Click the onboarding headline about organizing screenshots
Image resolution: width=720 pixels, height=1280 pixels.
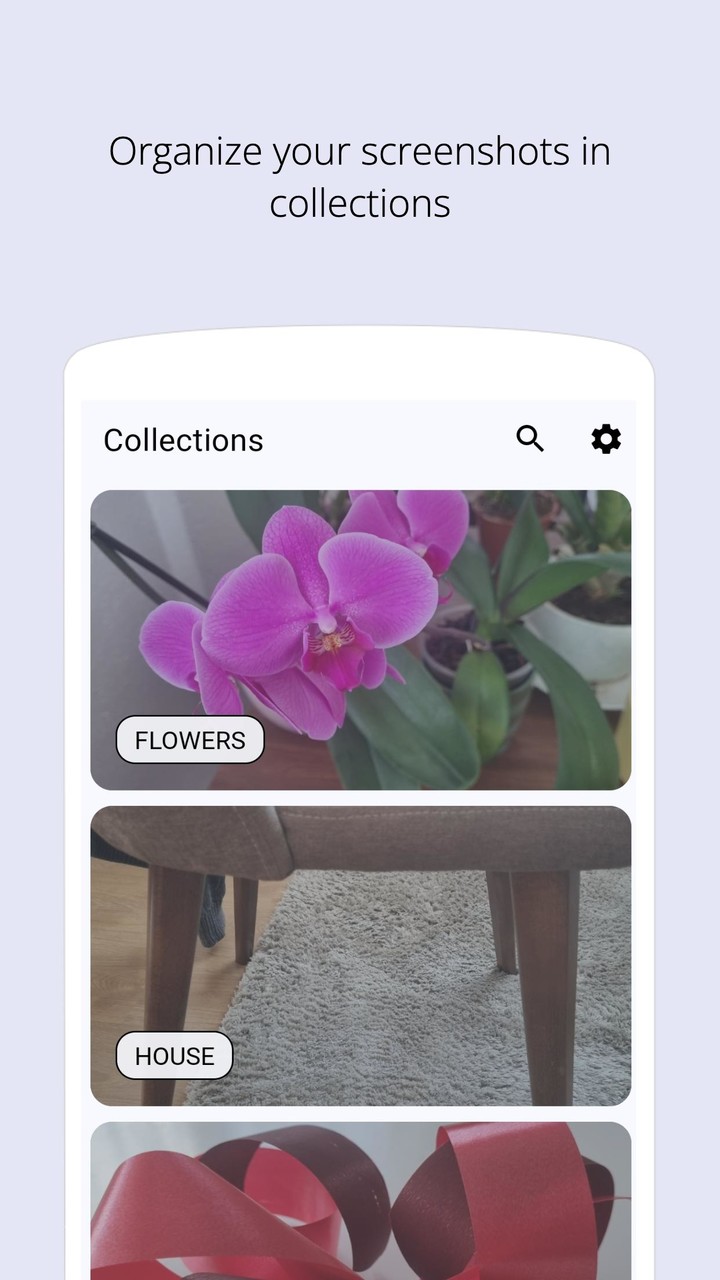(x=360, y=176)
